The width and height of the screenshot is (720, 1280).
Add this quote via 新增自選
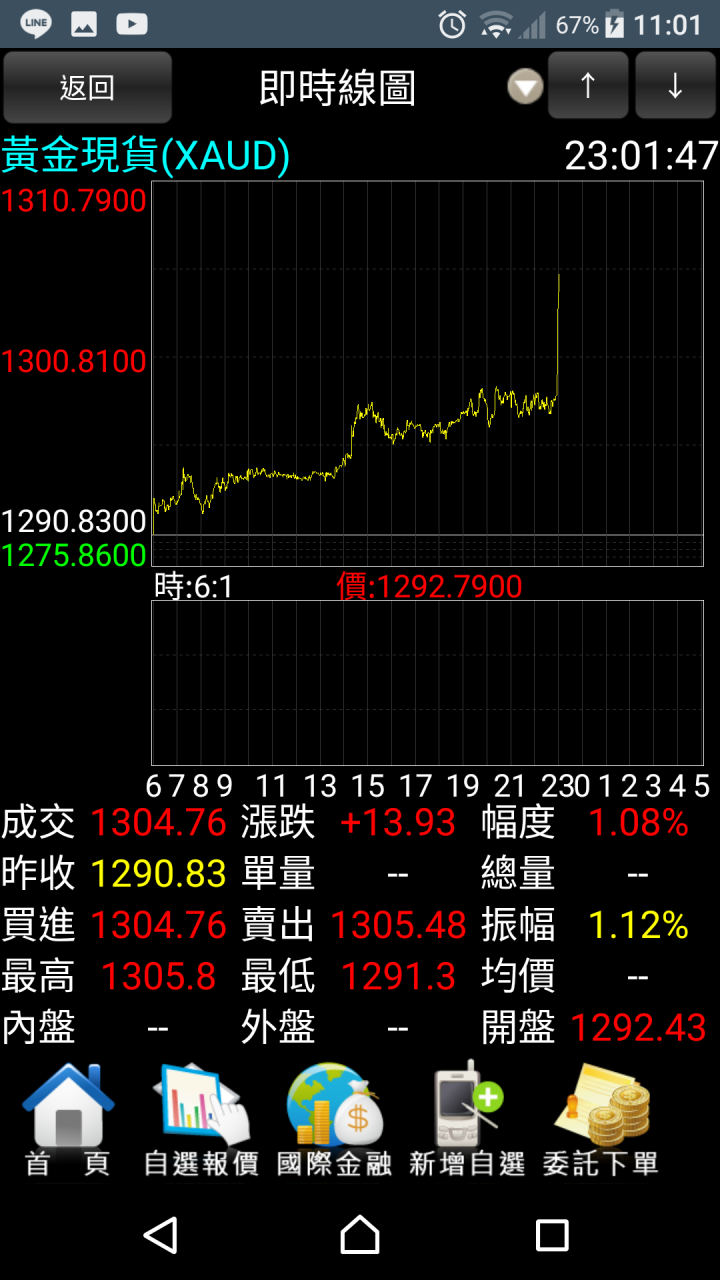pos(467,1120)
